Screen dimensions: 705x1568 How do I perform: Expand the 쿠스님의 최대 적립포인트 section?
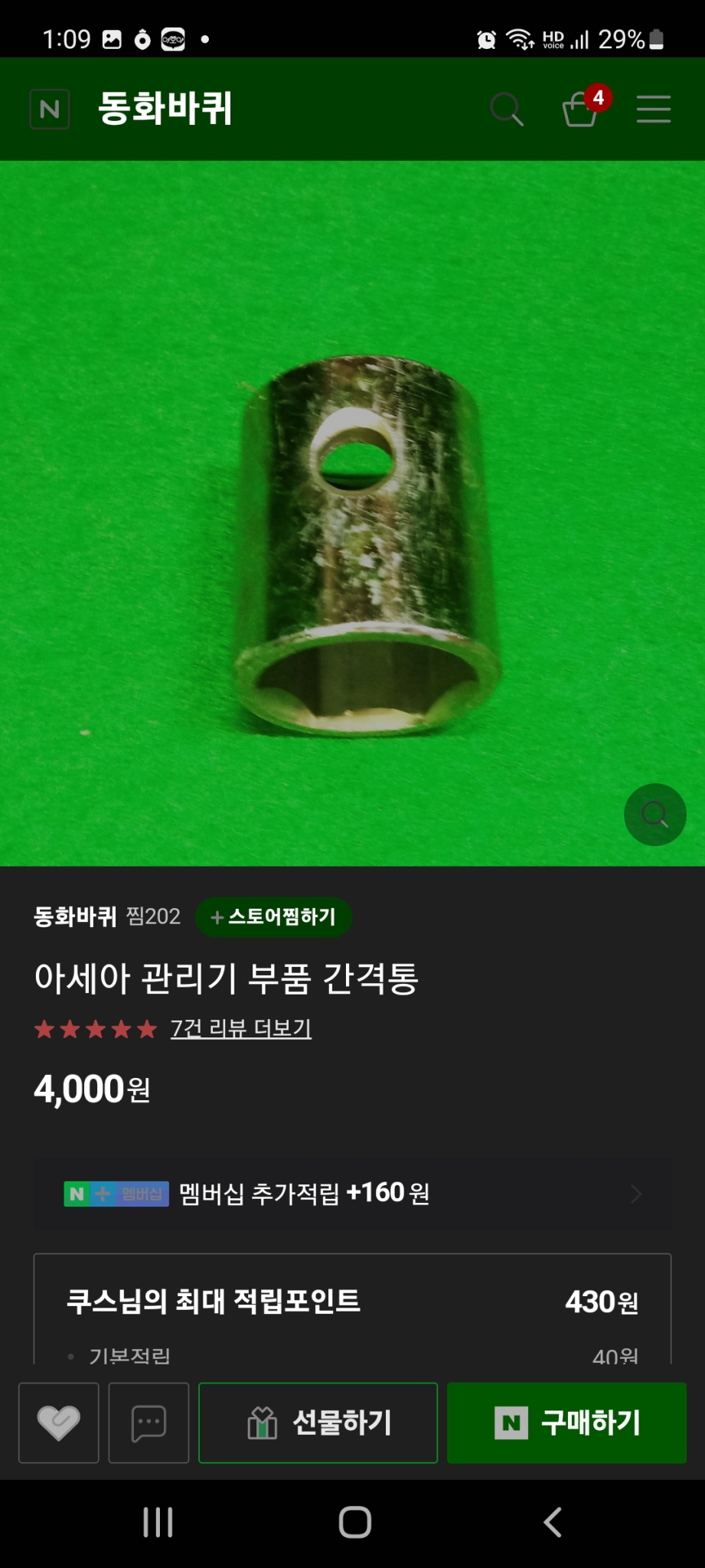[352, 1302]
